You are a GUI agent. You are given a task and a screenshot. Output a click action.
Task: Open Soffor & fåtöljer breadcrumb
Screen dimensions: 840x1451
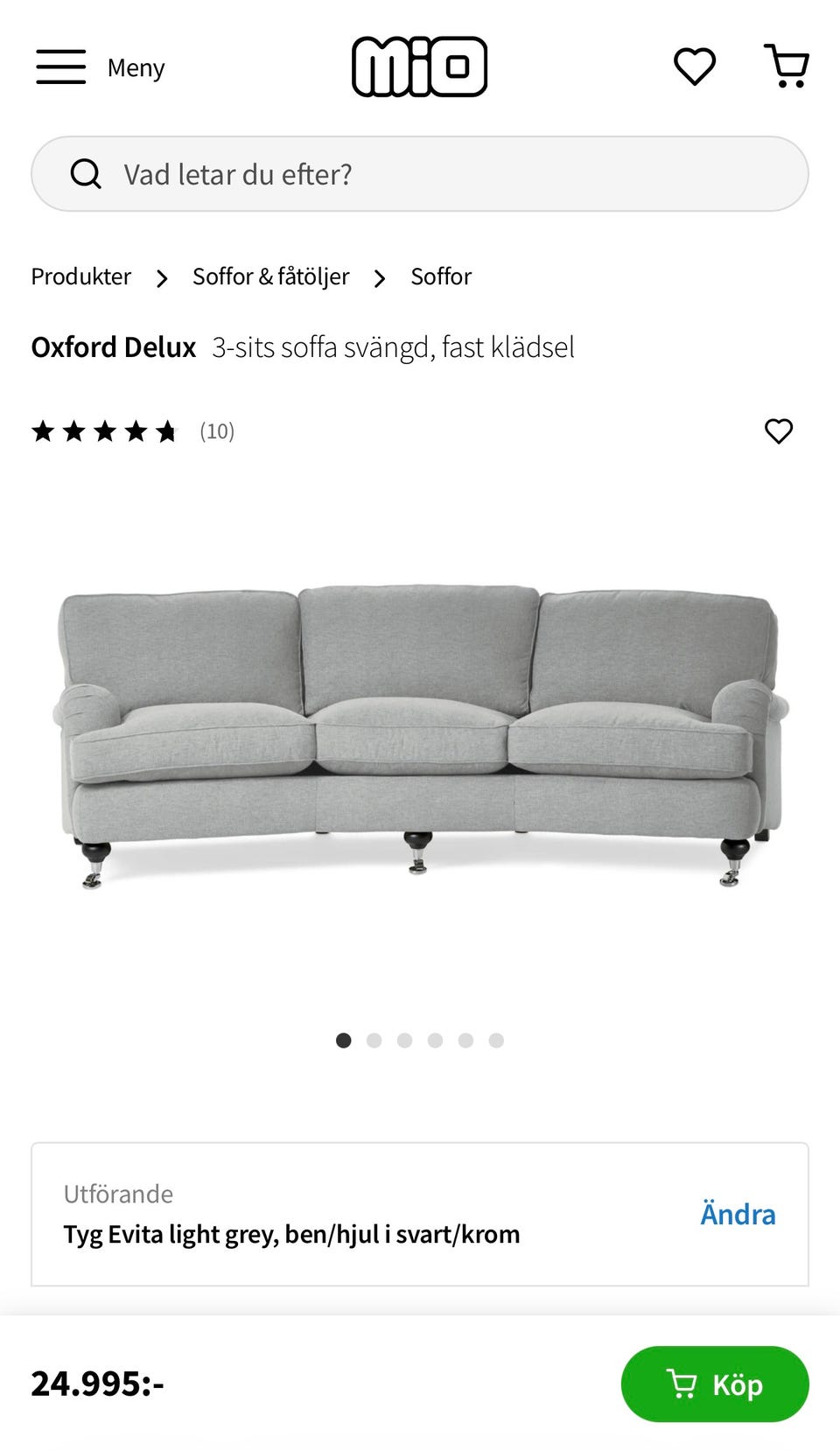click(270, 277)
